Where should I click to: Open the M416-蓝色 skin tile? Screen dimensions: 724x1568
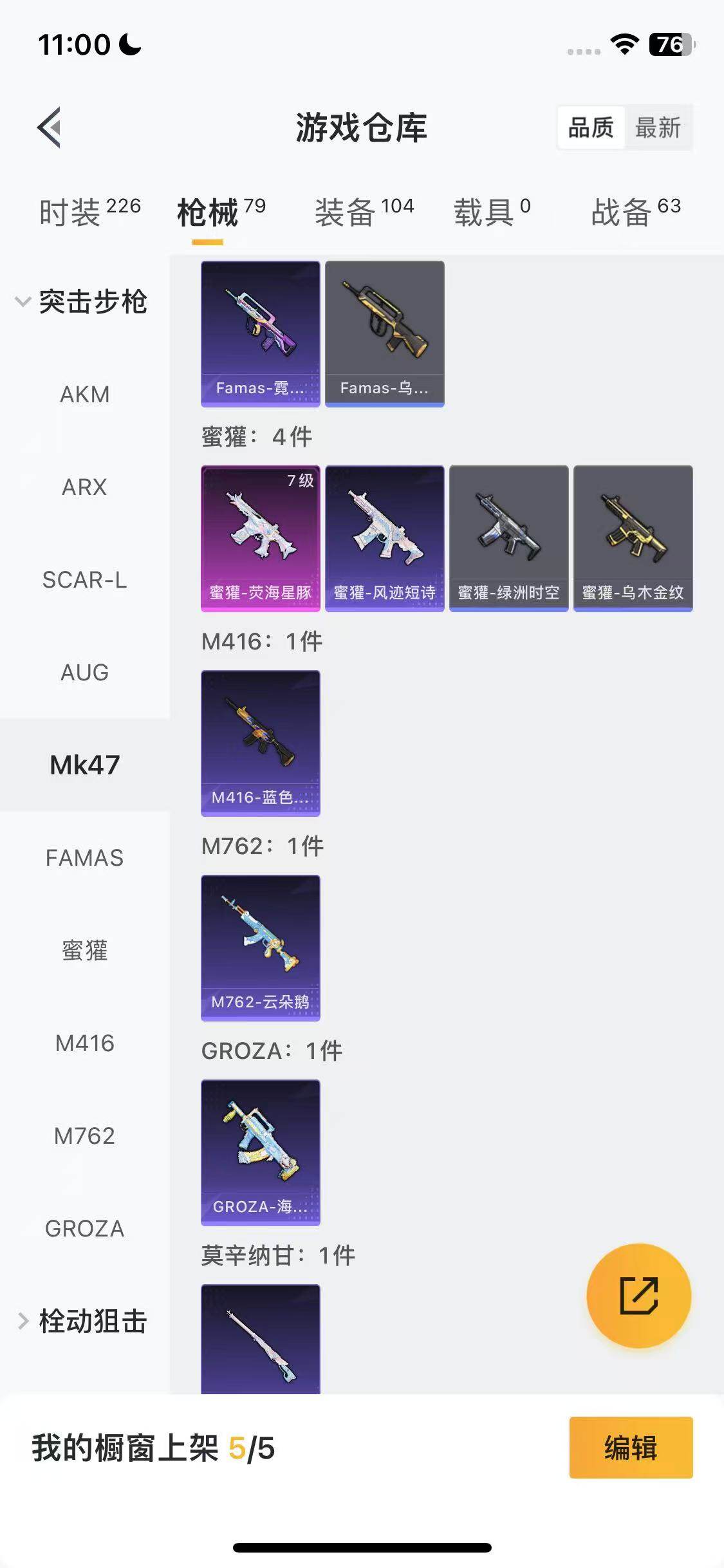point(260,743)
